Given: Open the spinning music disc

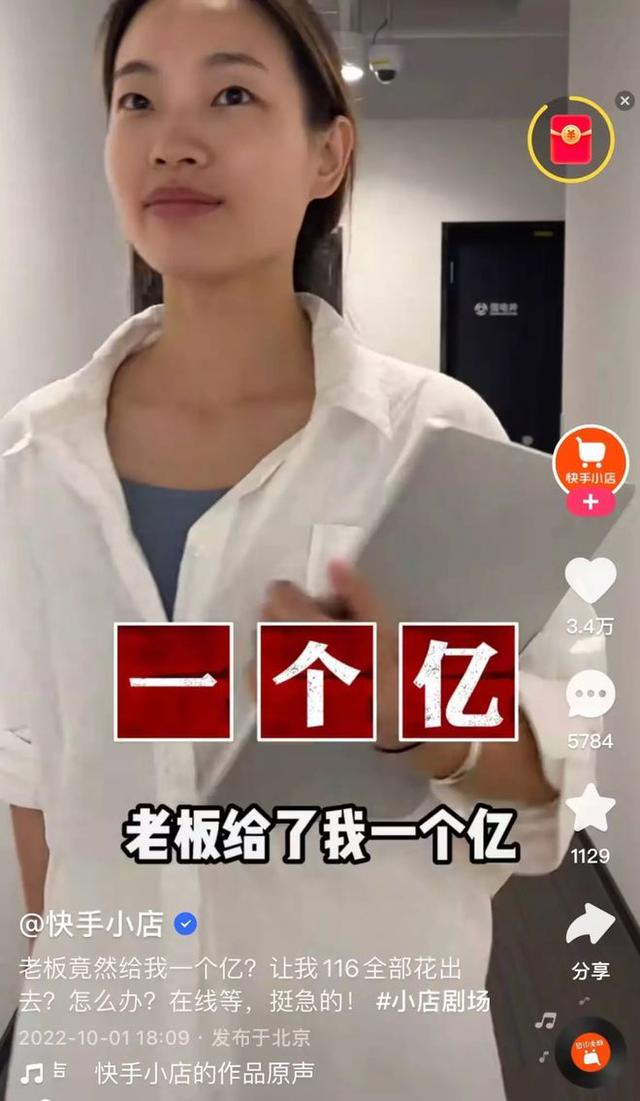Looking at the screenshot, I should 590,1050.
